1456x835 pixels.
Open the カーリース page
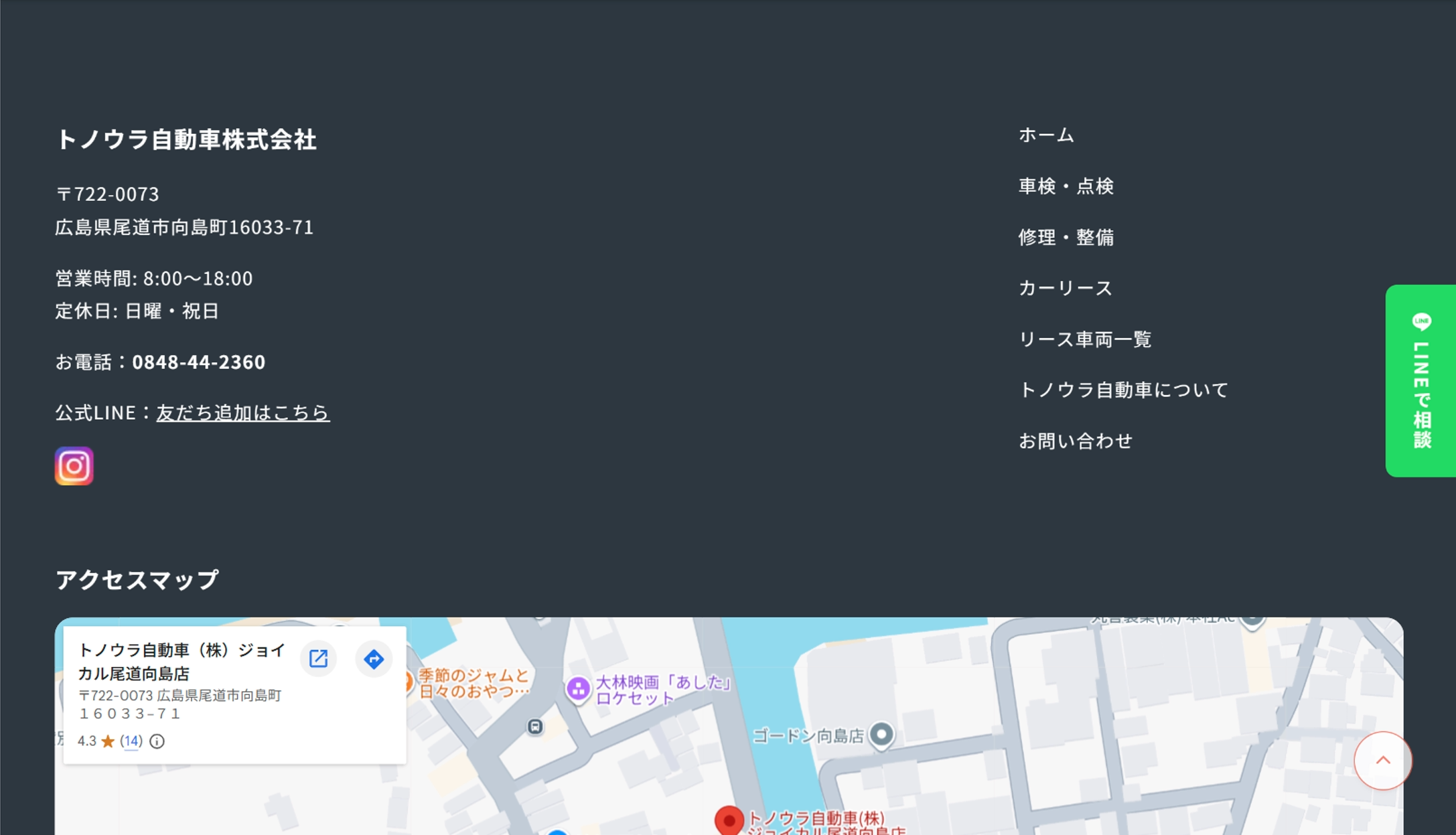coord(1066,288)
